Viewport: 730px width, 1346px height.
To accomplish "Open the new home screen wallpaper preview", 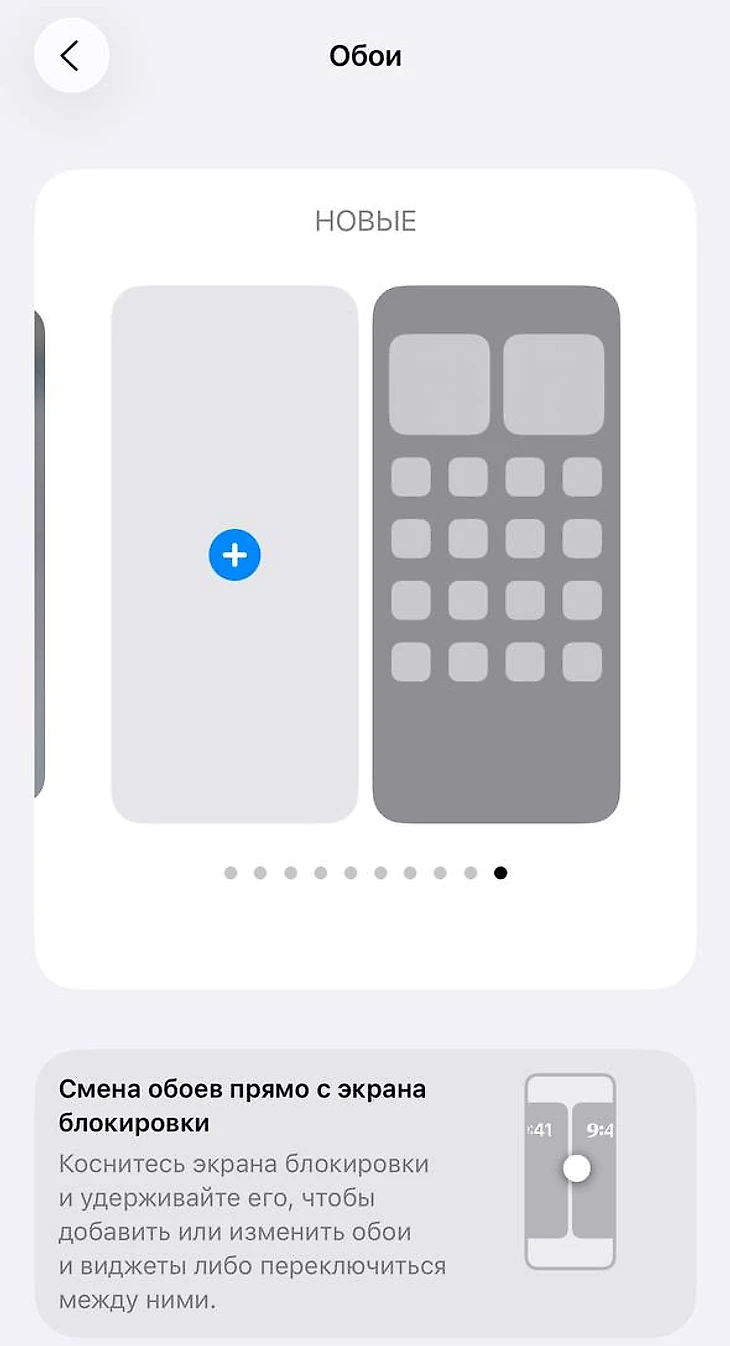I will click(496, 554).
